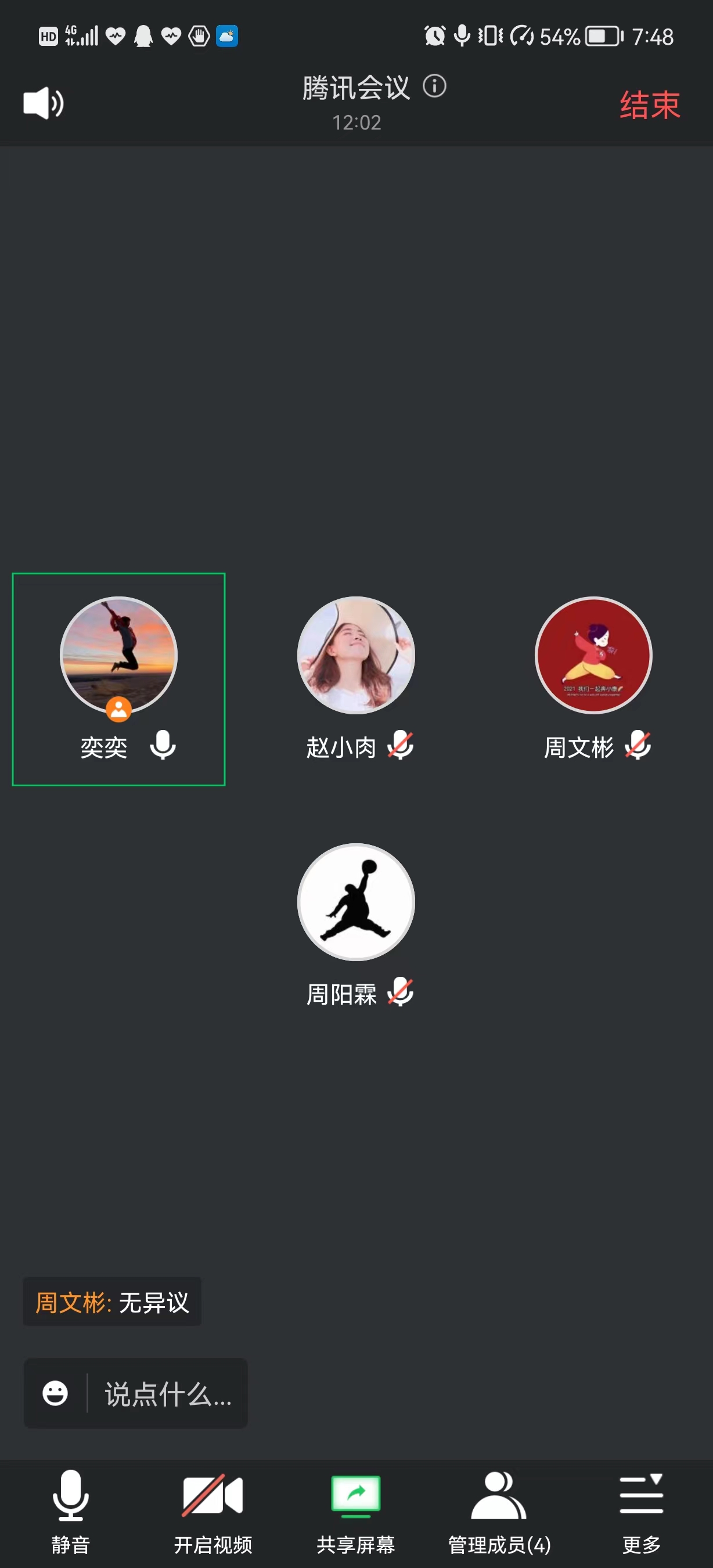Select participant 周阳霖's avatar
The image size is (713, 1568).
point(356,901)
